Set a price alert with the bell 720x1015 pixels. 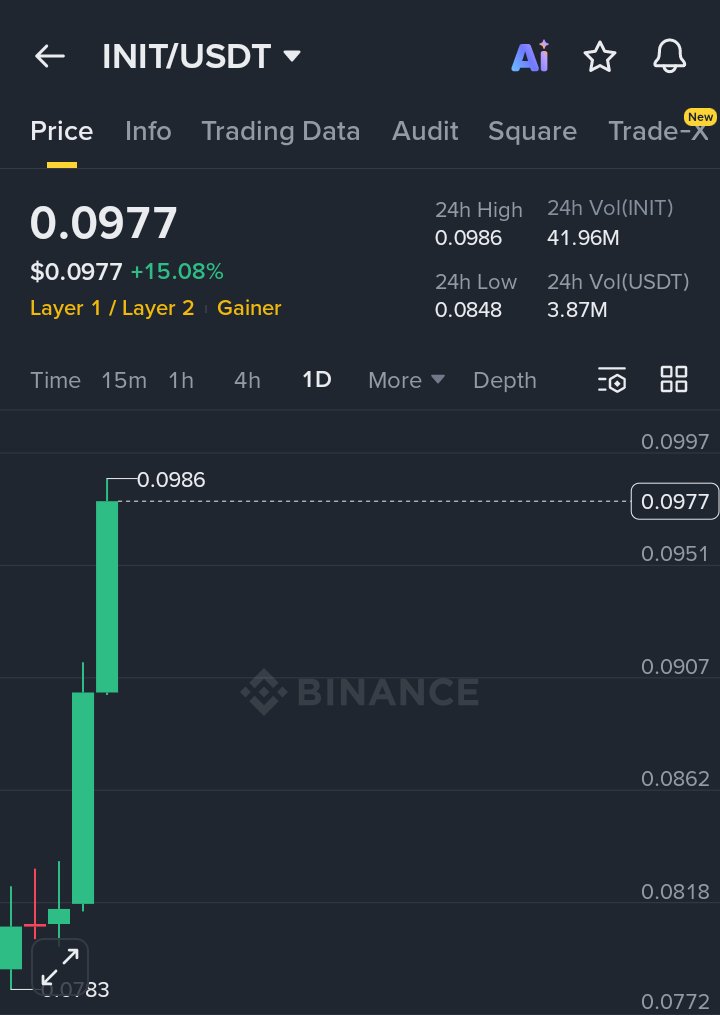(670, 57)
